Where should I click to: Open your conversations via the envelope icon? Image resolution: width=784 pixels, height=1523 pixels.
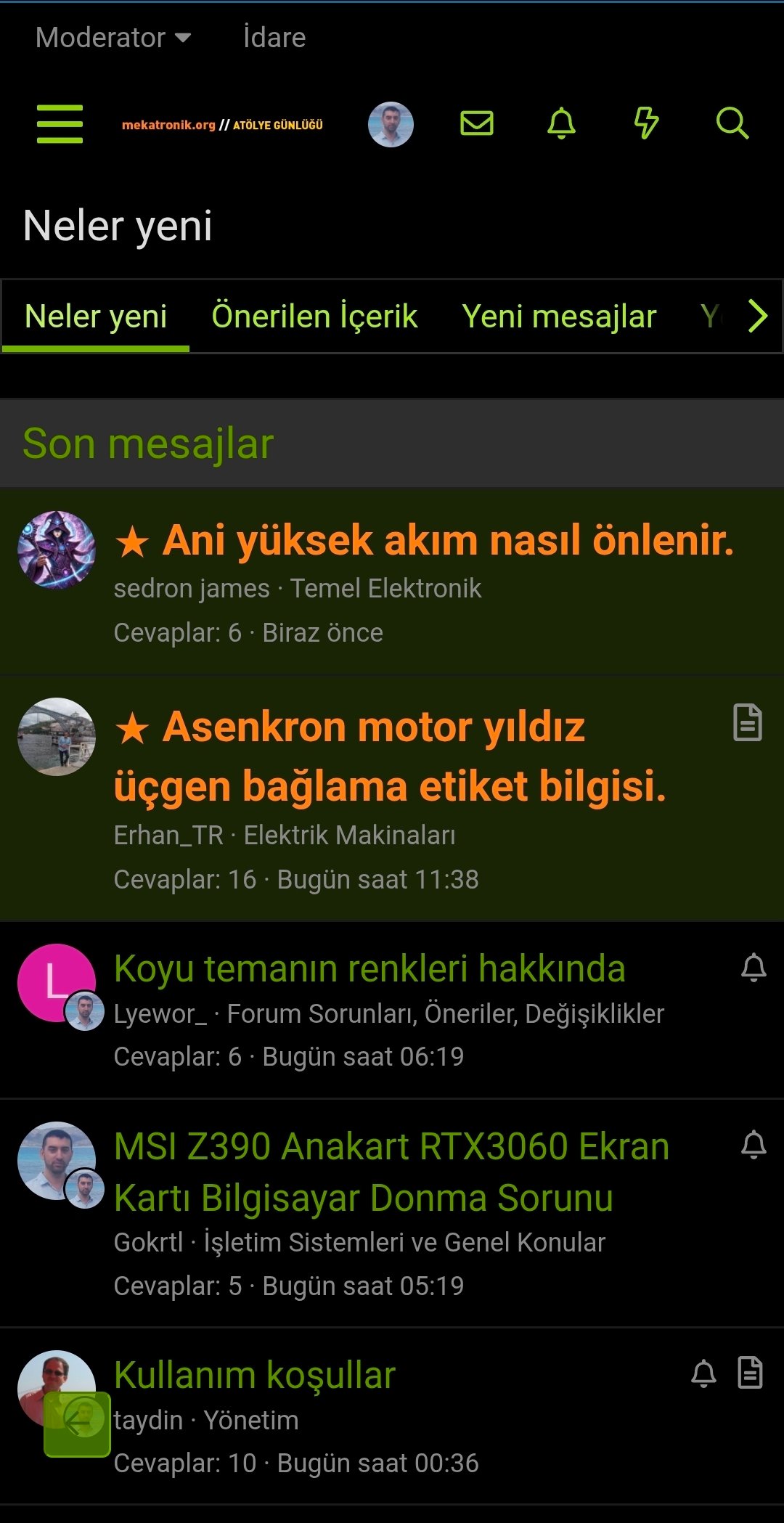click(x=475, y=124)
